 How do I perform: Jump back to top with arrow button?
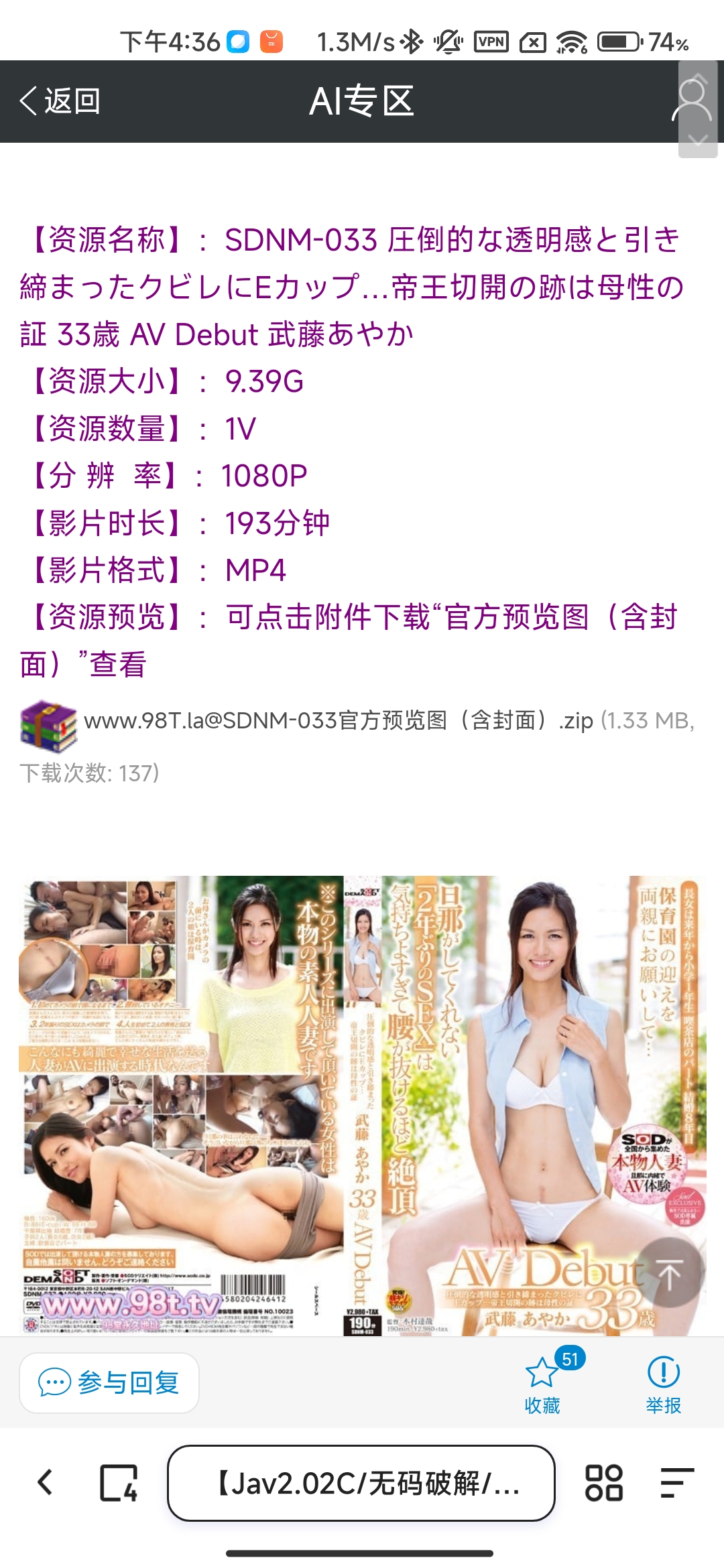tap(669, 1272)
